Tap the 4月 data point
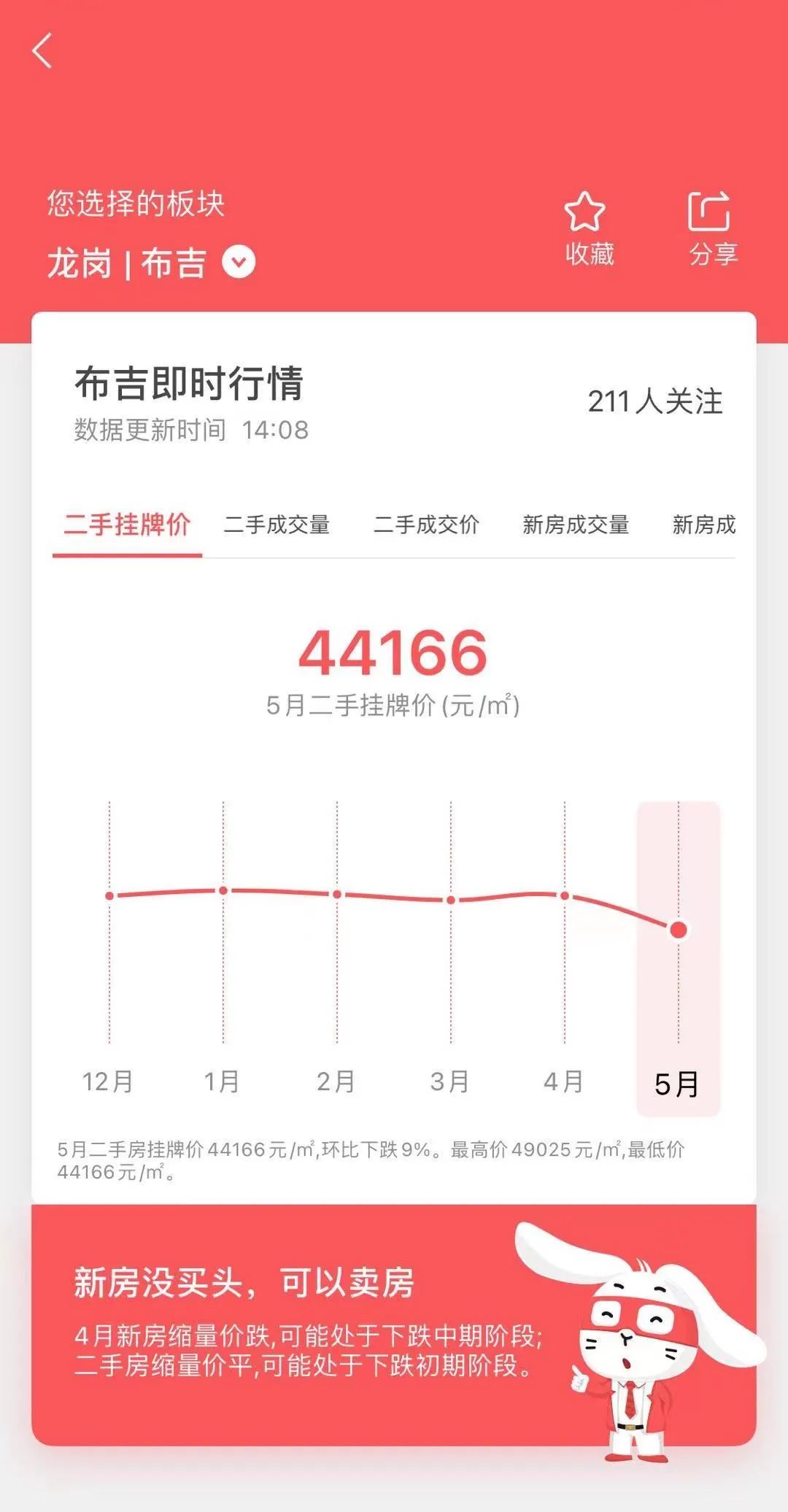This screenshot has height=1512, width=788. (565, 895)
